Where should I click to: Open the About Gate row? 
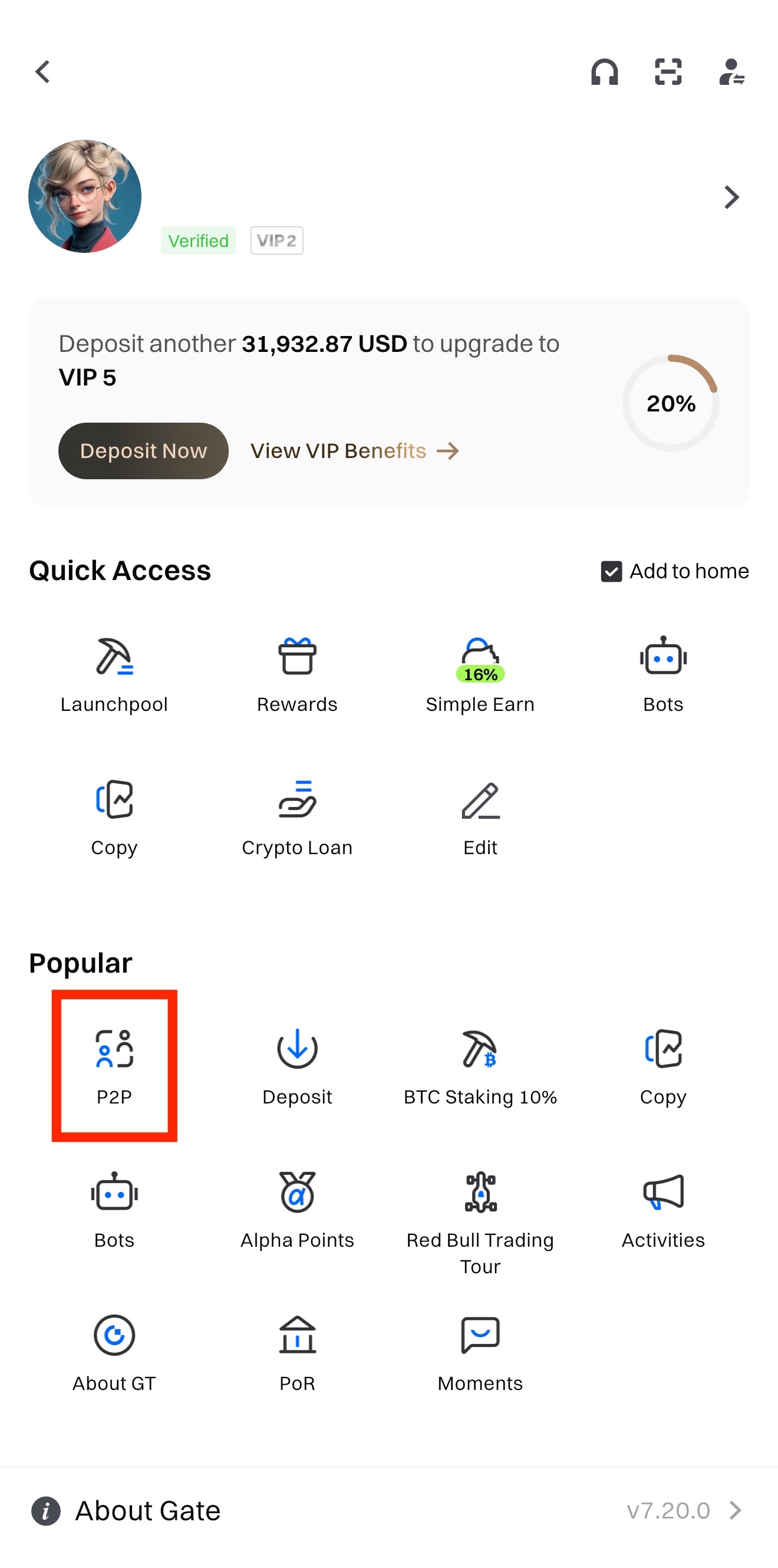click(x=388, y=1511)
